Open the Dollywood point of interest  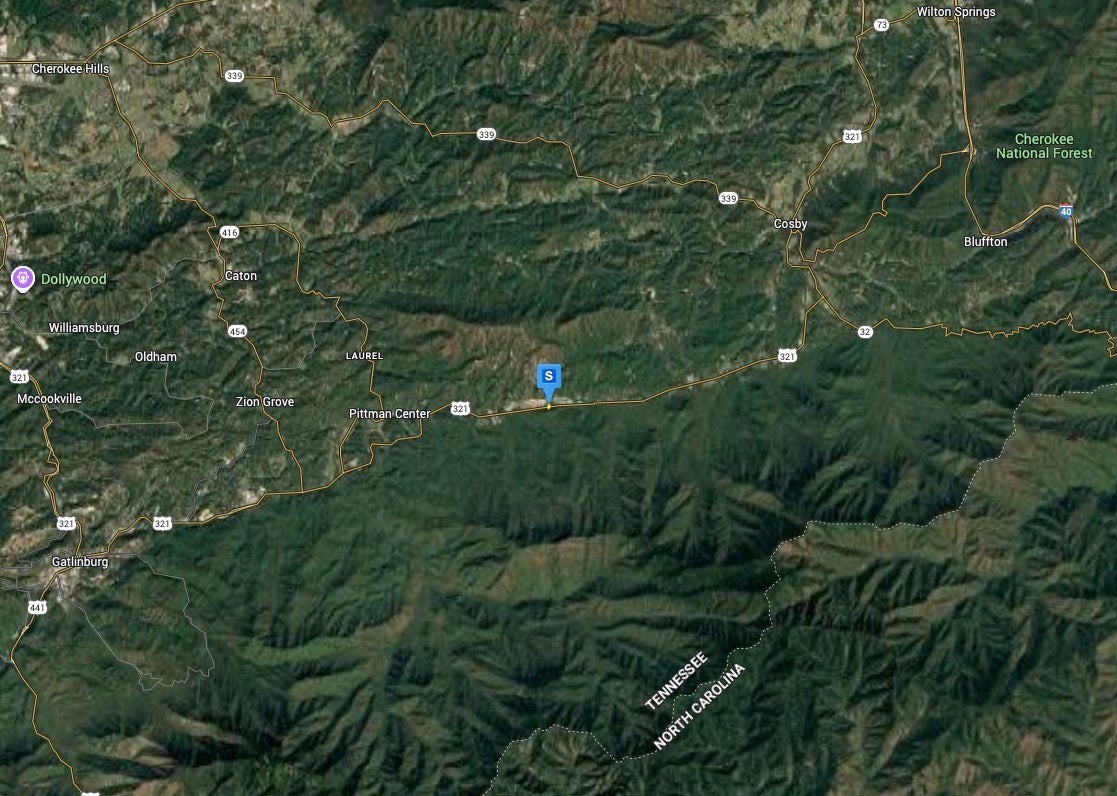point(23,279)
